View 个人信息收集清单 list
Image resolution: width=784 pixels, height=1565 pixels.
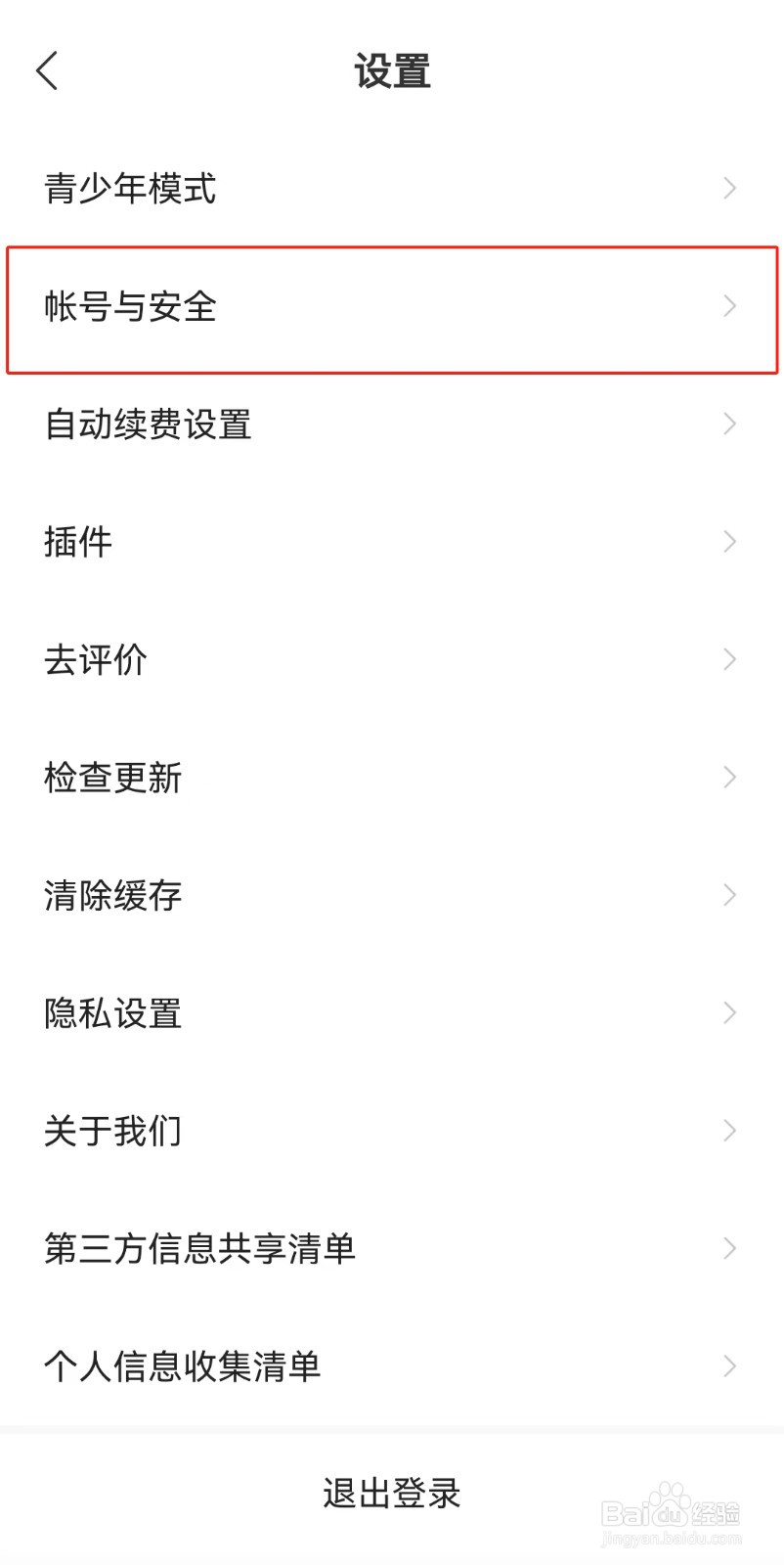tap(184, 1366)
